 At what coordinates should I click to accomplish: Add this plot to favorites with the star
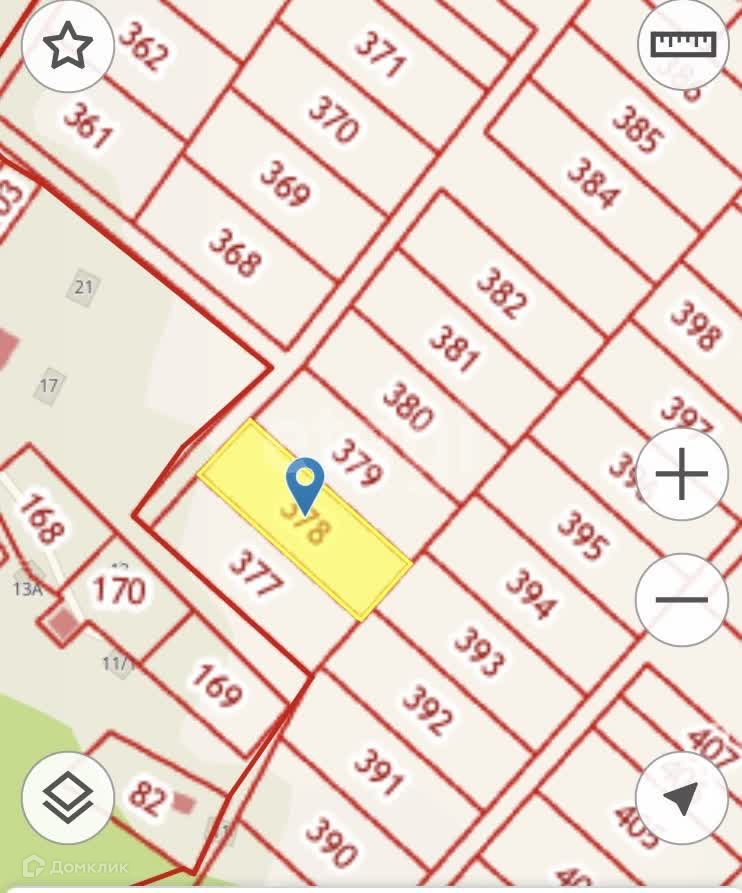tap(68, 47)
